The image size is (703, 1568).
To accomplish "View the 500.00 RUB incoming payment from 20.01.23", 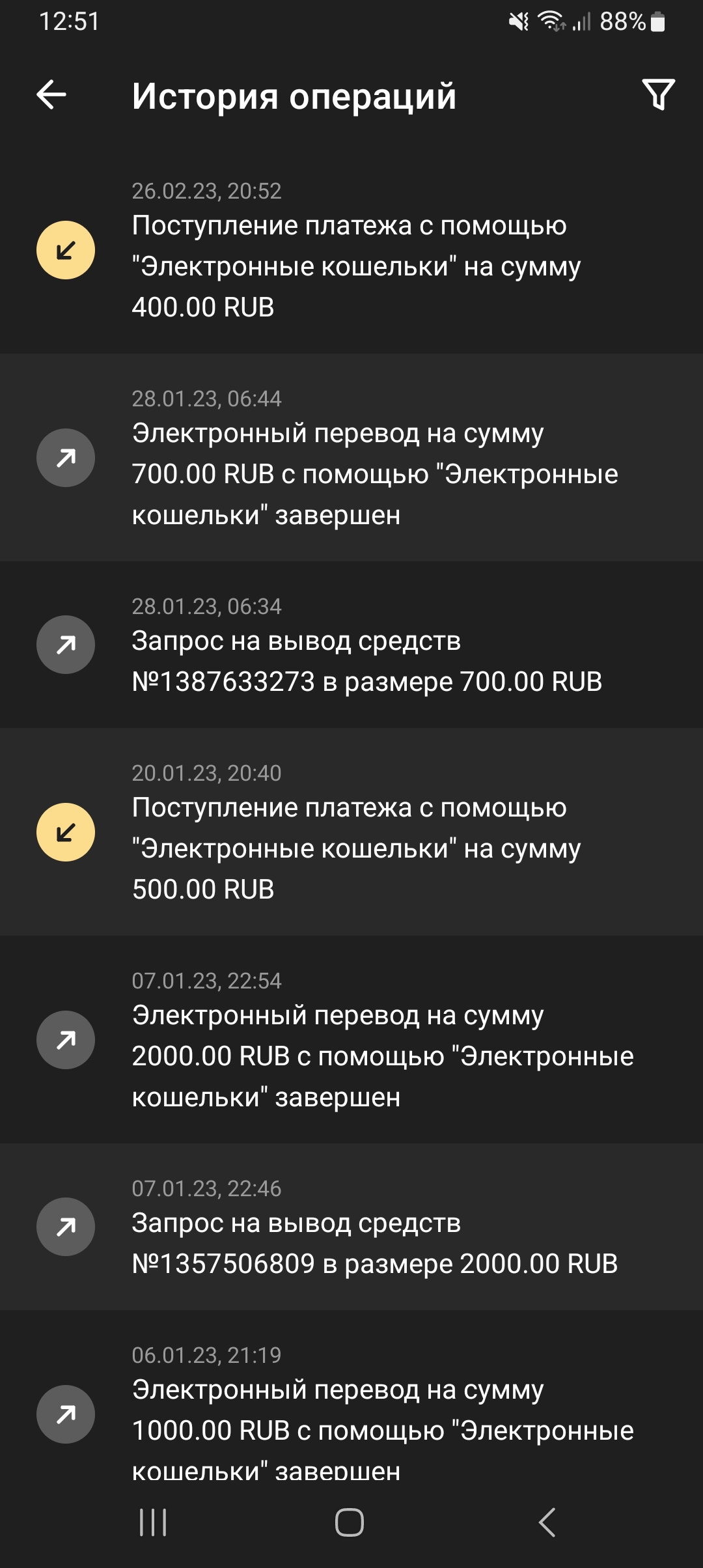I will (x=351, y=832).
